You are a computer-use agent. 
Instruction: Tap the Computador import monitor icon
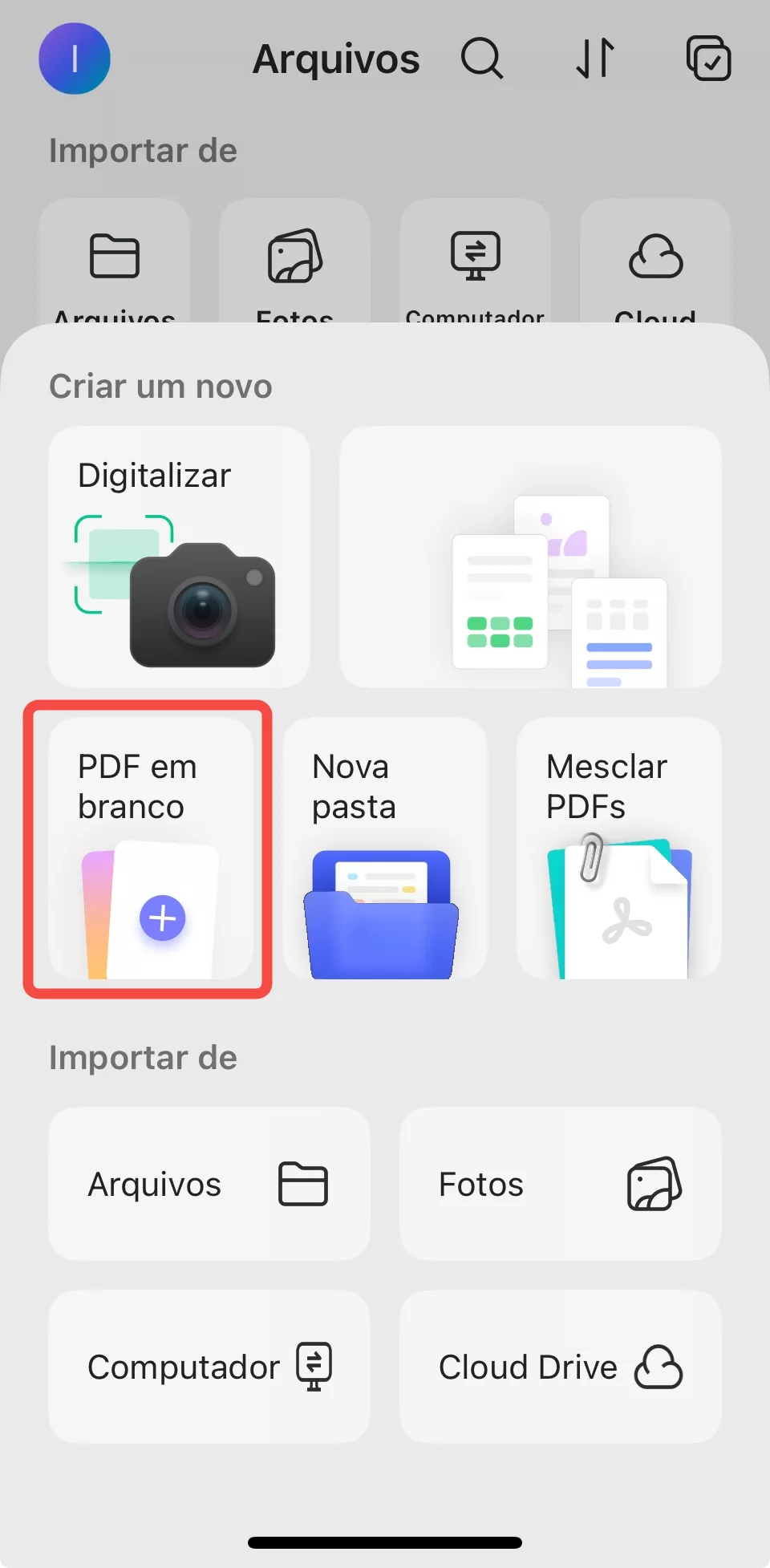[x=475, y=255]
